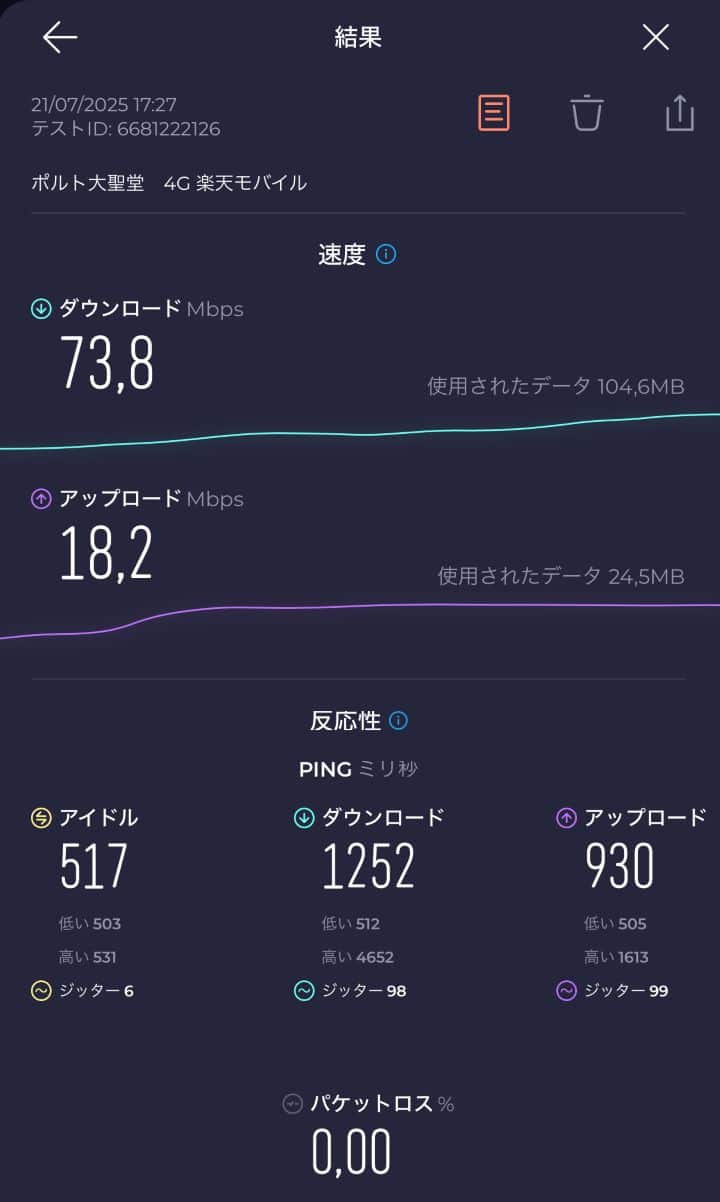This screenshot has width=720, height=1202.
Task: Share this speed test result
Action: [679, 113]
